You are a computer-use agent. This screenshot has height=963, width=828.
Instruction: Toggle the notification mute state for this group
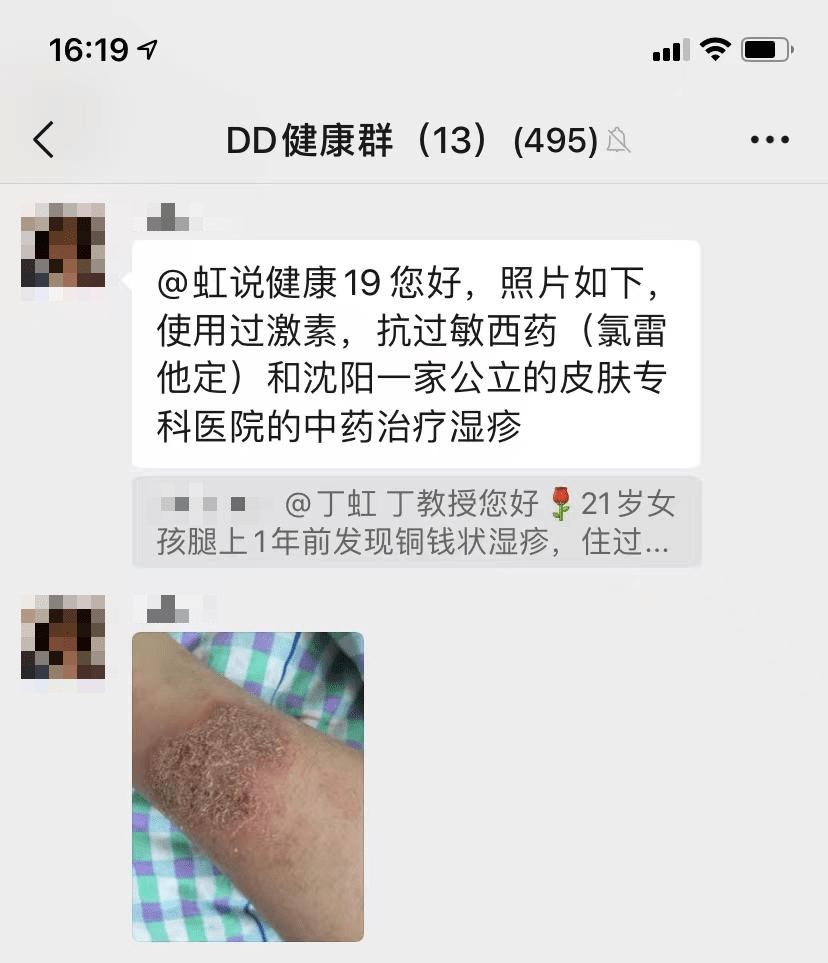pos(620,141)
